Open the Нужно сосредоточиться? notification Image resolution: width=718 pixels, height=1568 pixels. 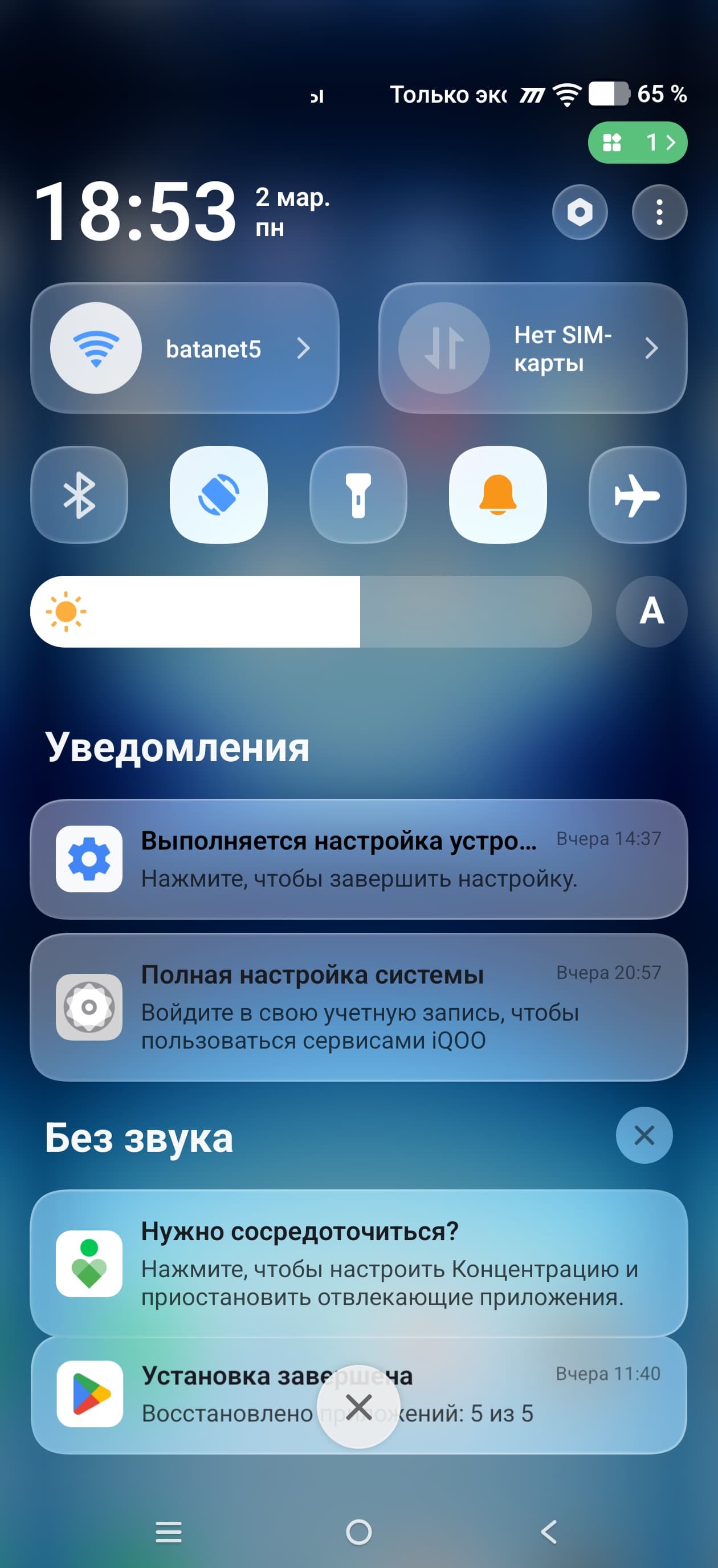pyautogui.click(x=358, y=1263)
